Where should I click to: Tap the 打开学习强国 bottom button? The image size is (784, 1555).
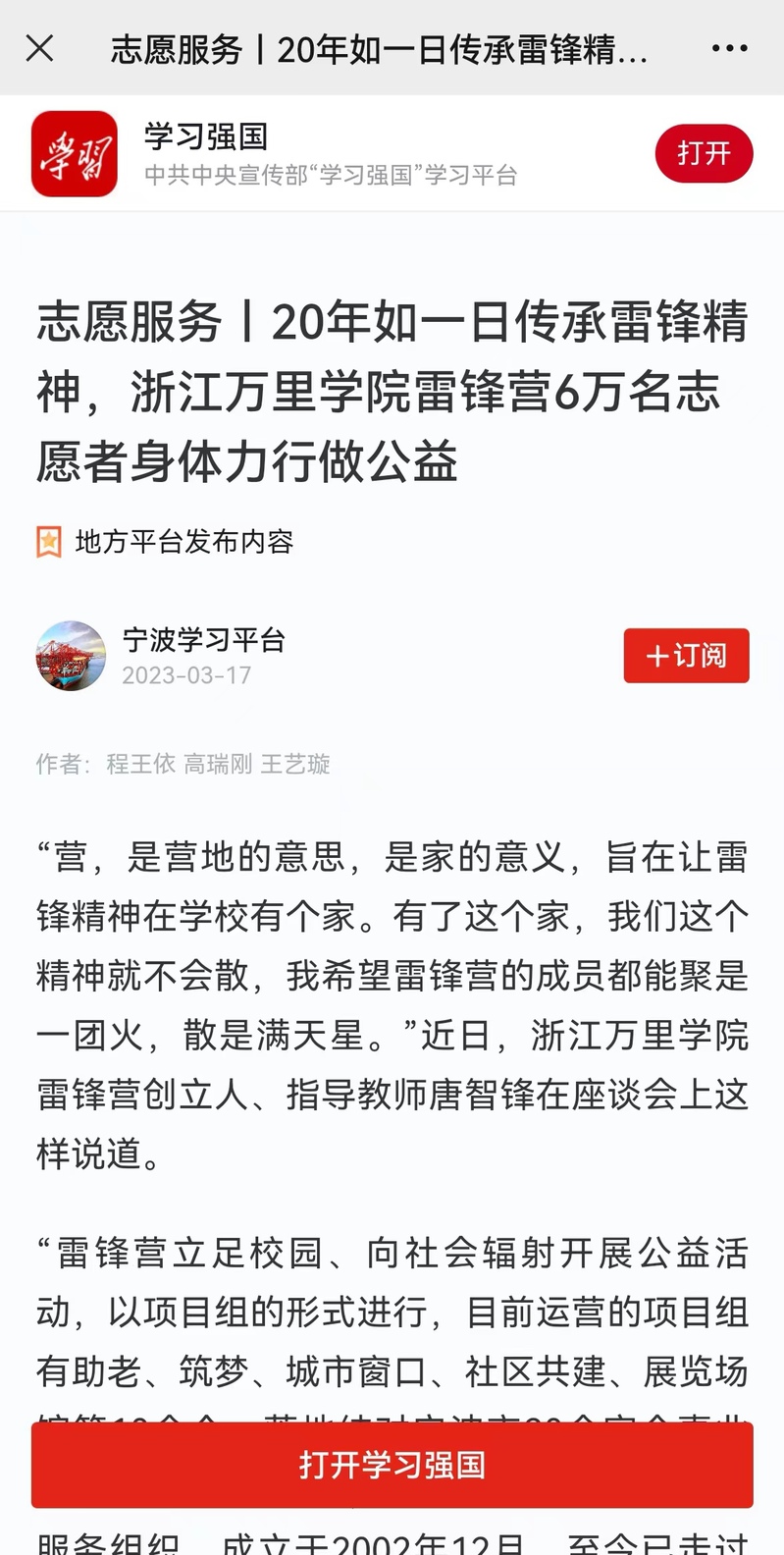tap(392, 1465)
